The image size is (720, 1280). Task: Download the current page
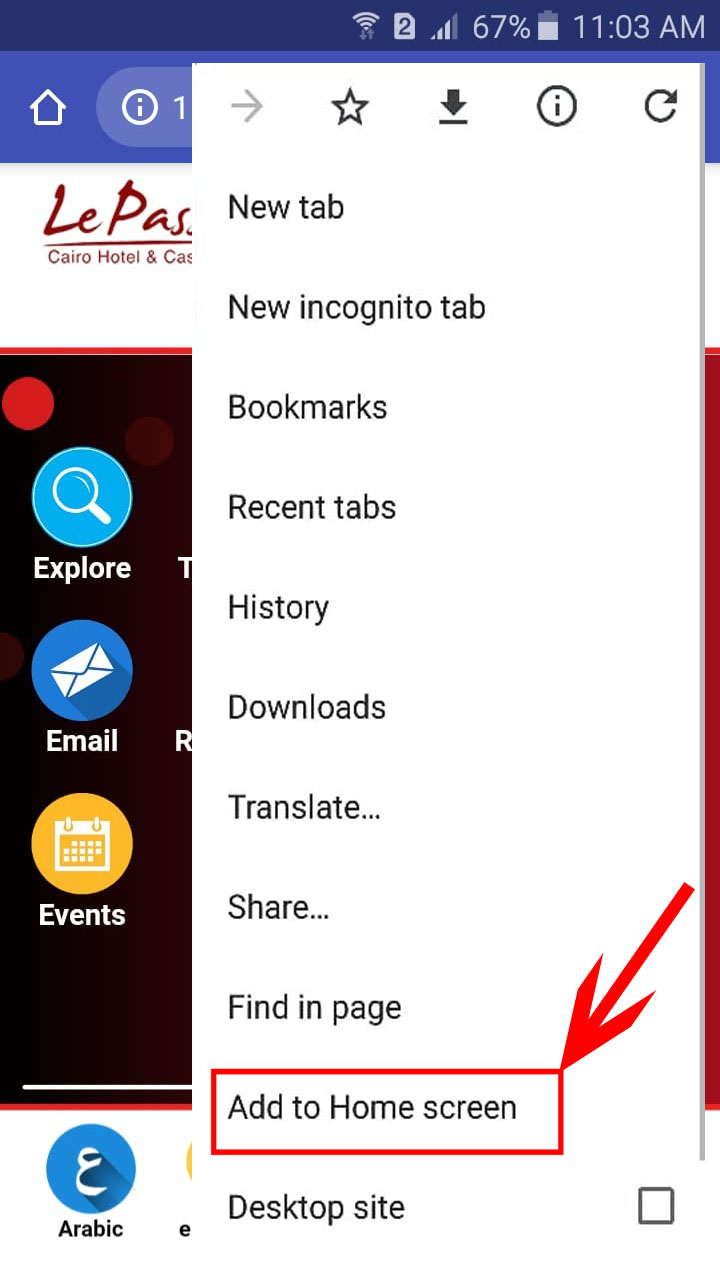(x=453, y=107)
